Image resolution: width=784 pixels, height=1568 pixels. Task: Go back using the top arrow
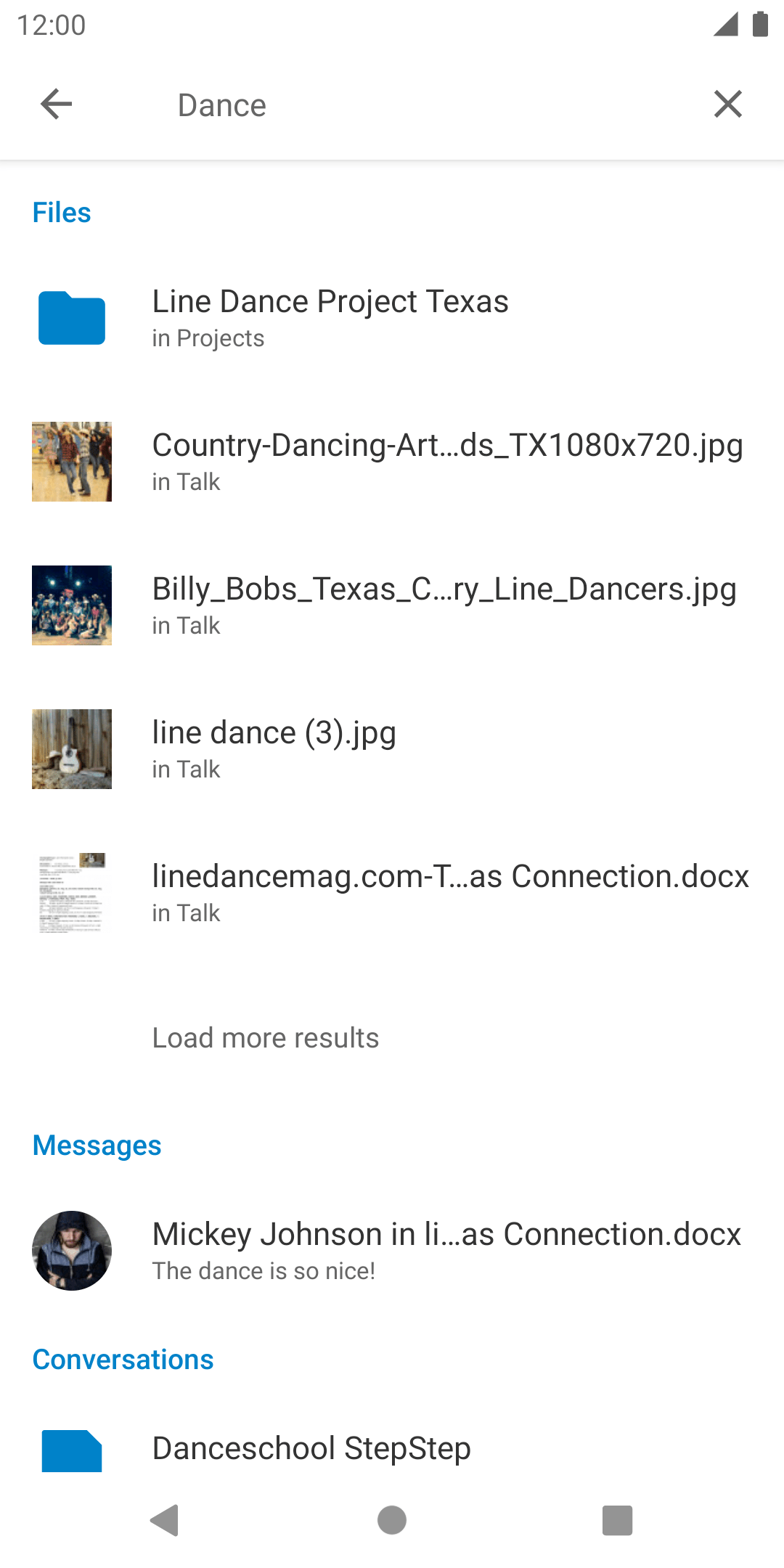coord(56,105)
